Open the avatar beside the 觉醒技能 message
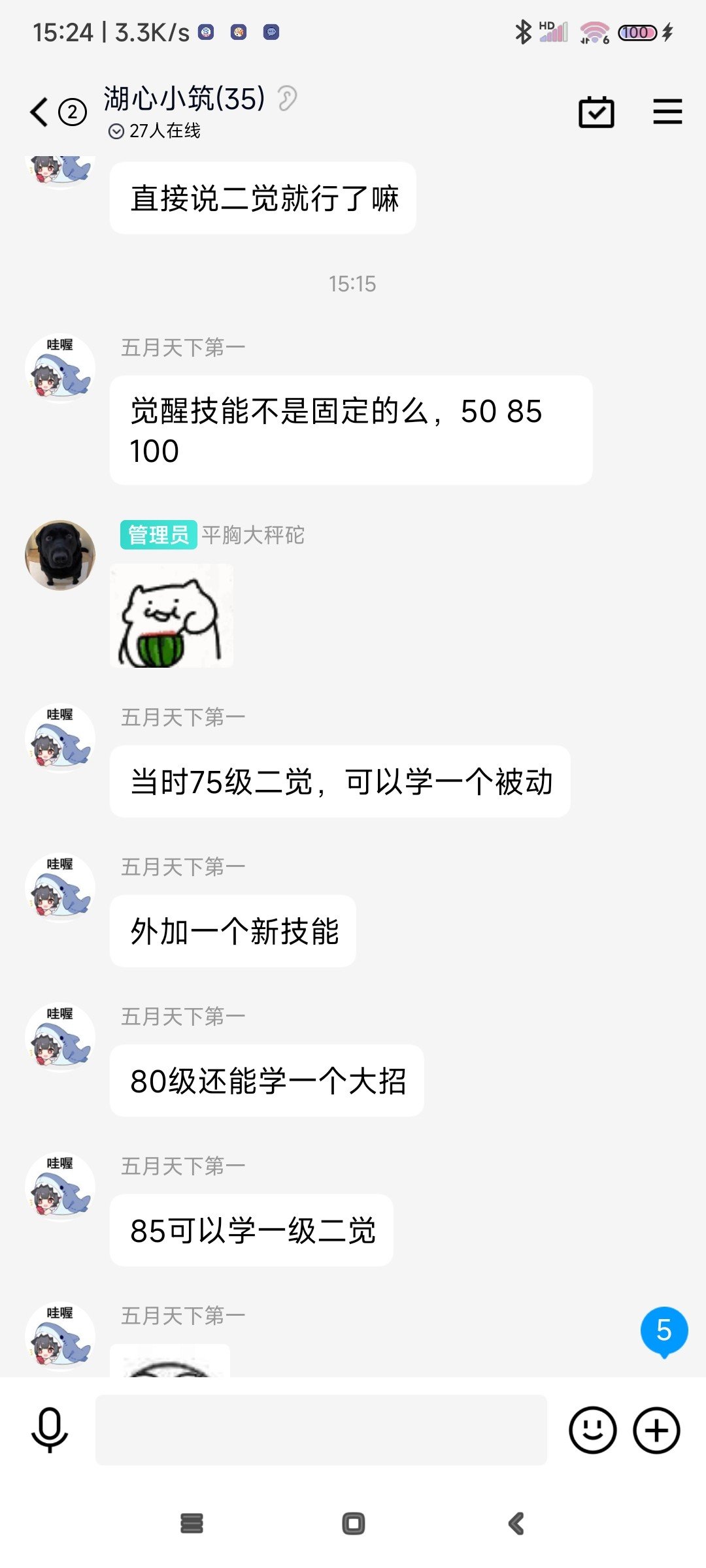Viewport: 706px width, 1568px height. coord(60,368)
